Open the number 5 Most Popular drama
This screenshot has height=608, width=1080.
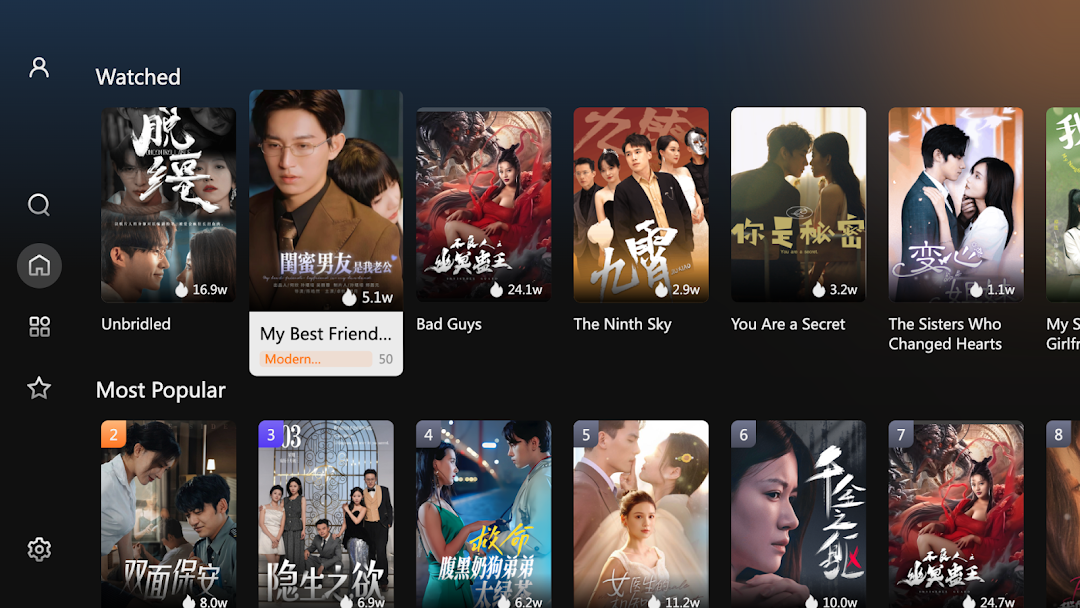pos(641,514)
